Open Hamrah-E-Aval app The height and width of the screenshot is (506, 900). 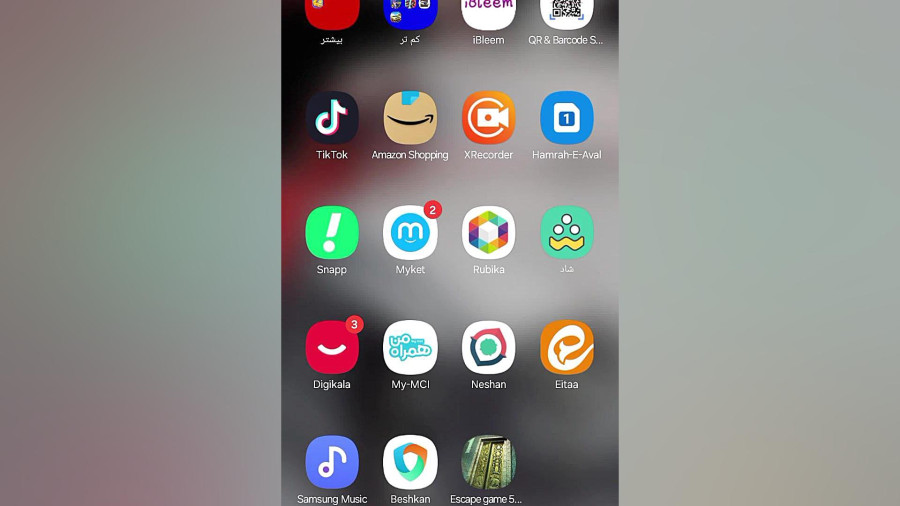[567, 118]
